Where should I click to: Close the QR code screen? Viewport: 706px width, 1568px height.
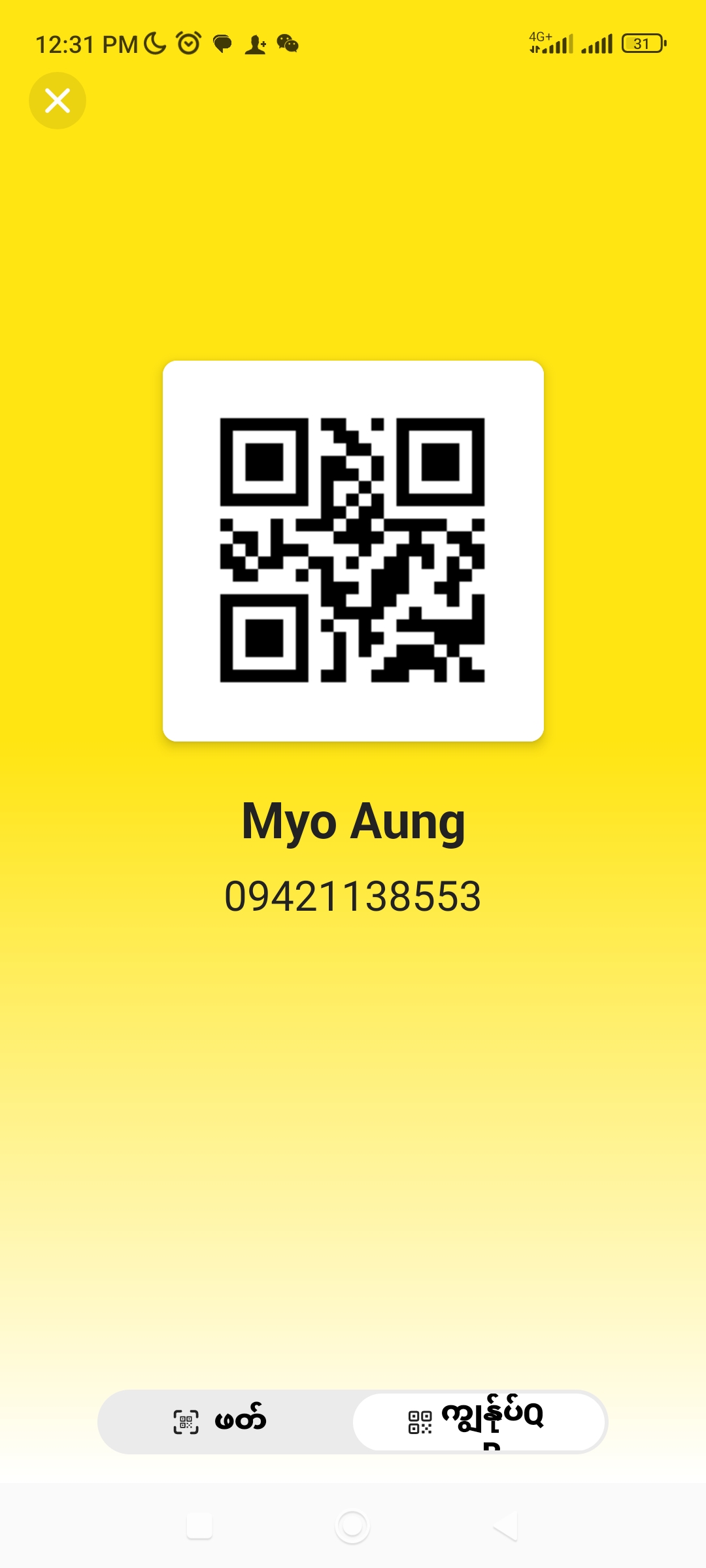tap(58, 101)
